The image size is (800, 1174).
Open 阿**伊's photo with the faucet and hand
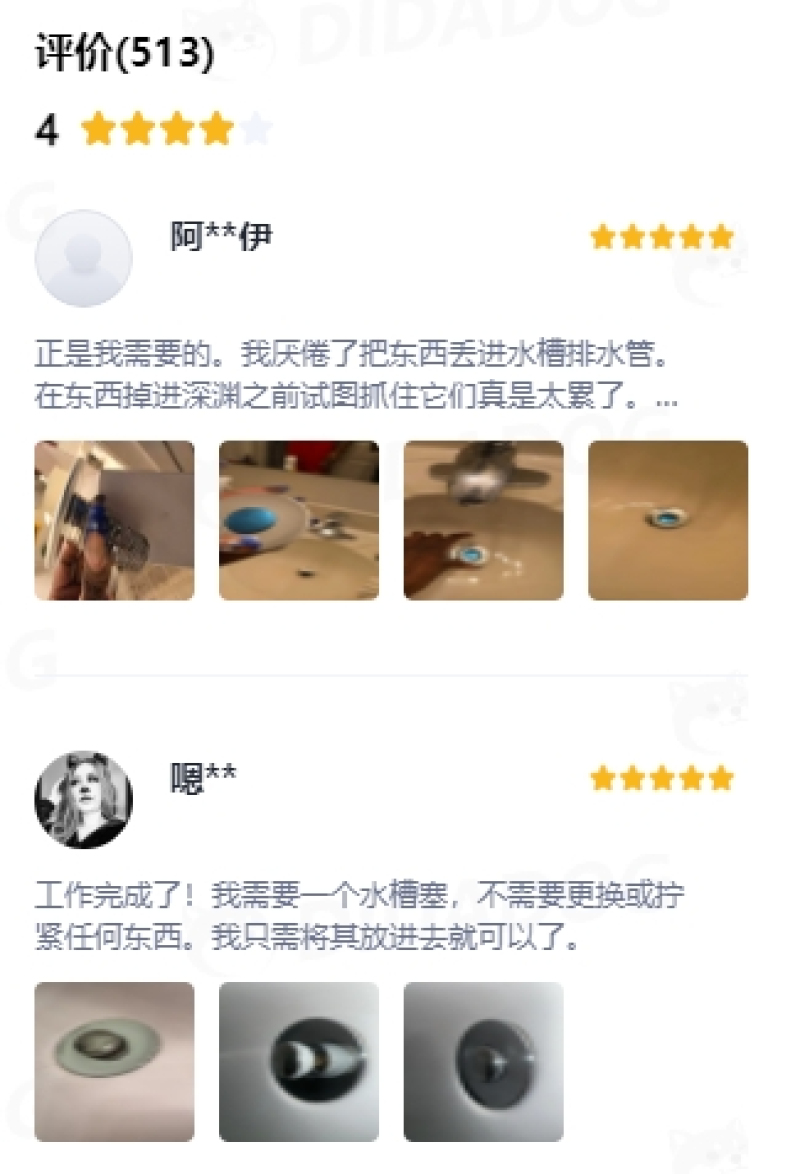pyautogui.click(x=483, y=520)
